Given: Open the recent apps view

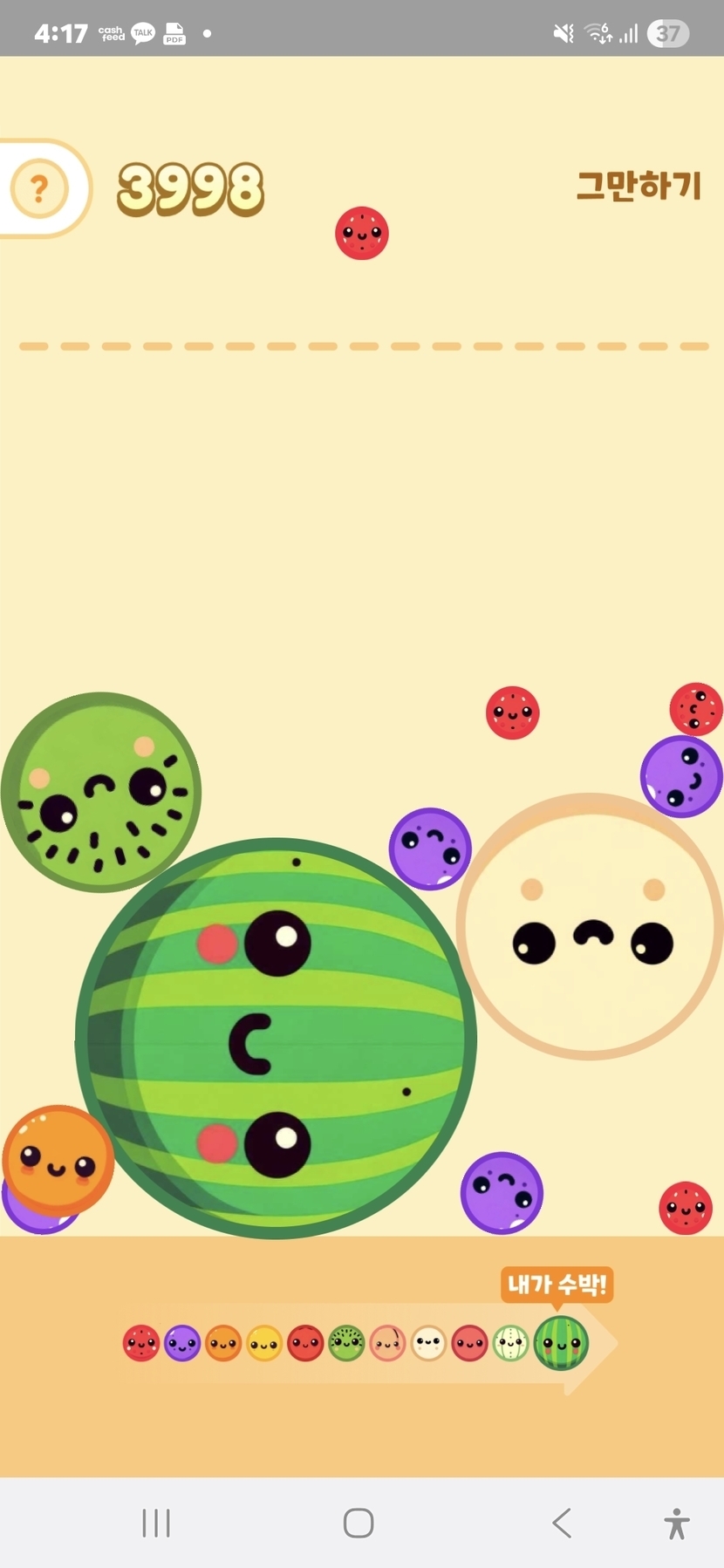Looking at the screenshot, I should point(156,1523).
